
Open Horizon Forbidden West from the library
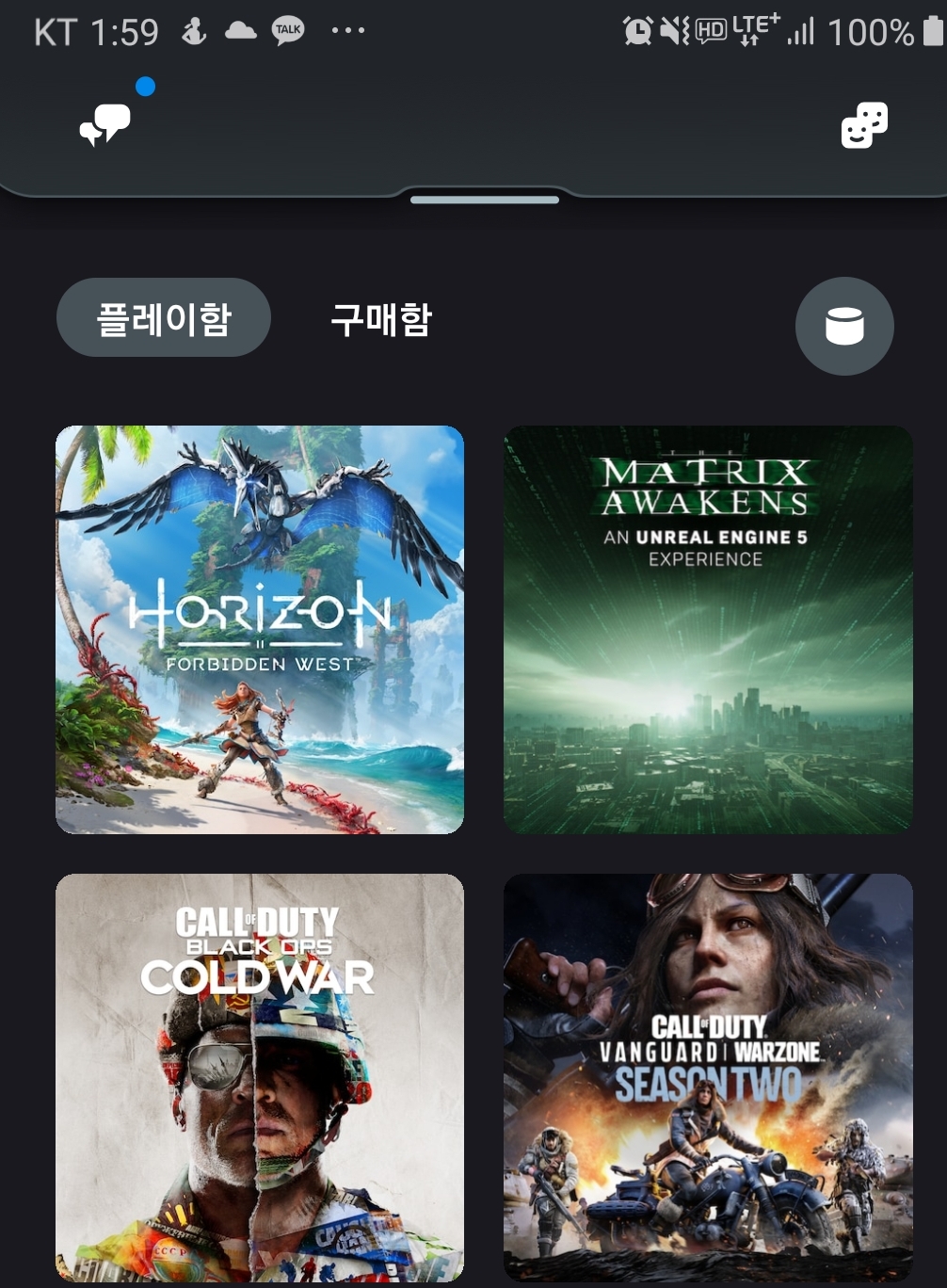coord(260,629)
